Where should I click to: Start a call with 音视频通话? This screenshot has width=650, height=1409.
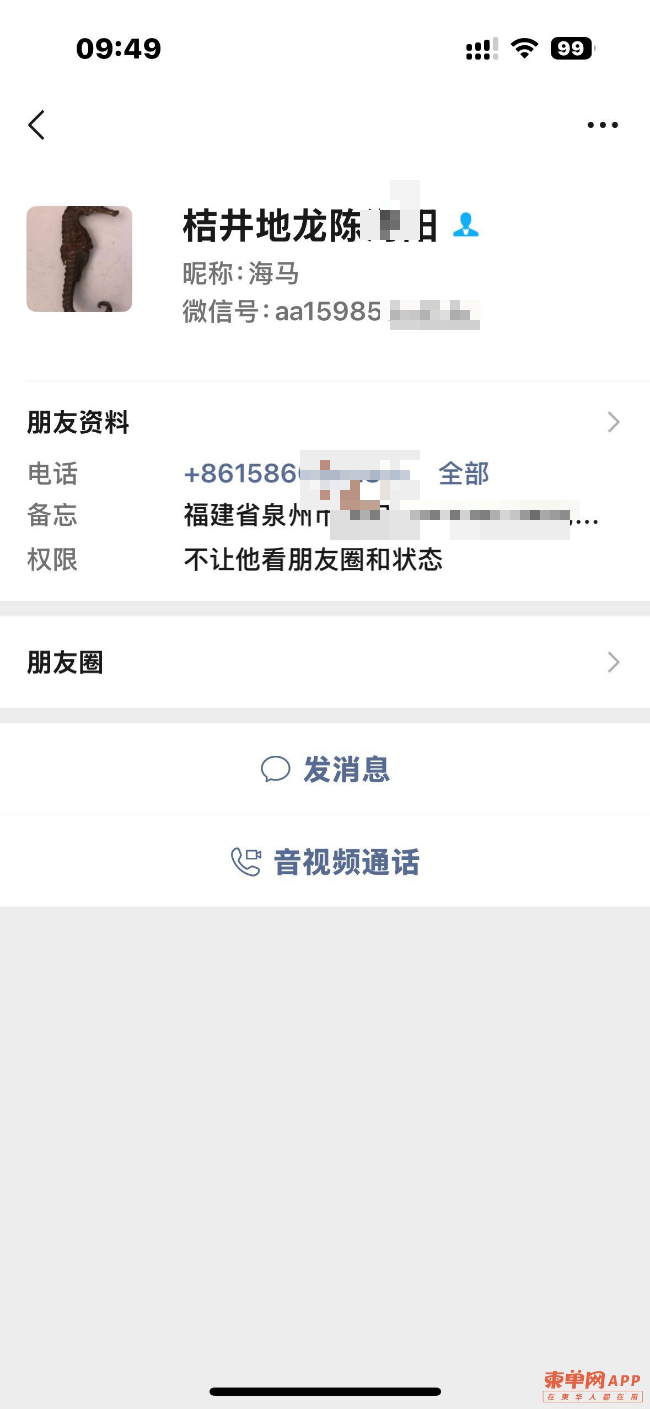(325, 862)
